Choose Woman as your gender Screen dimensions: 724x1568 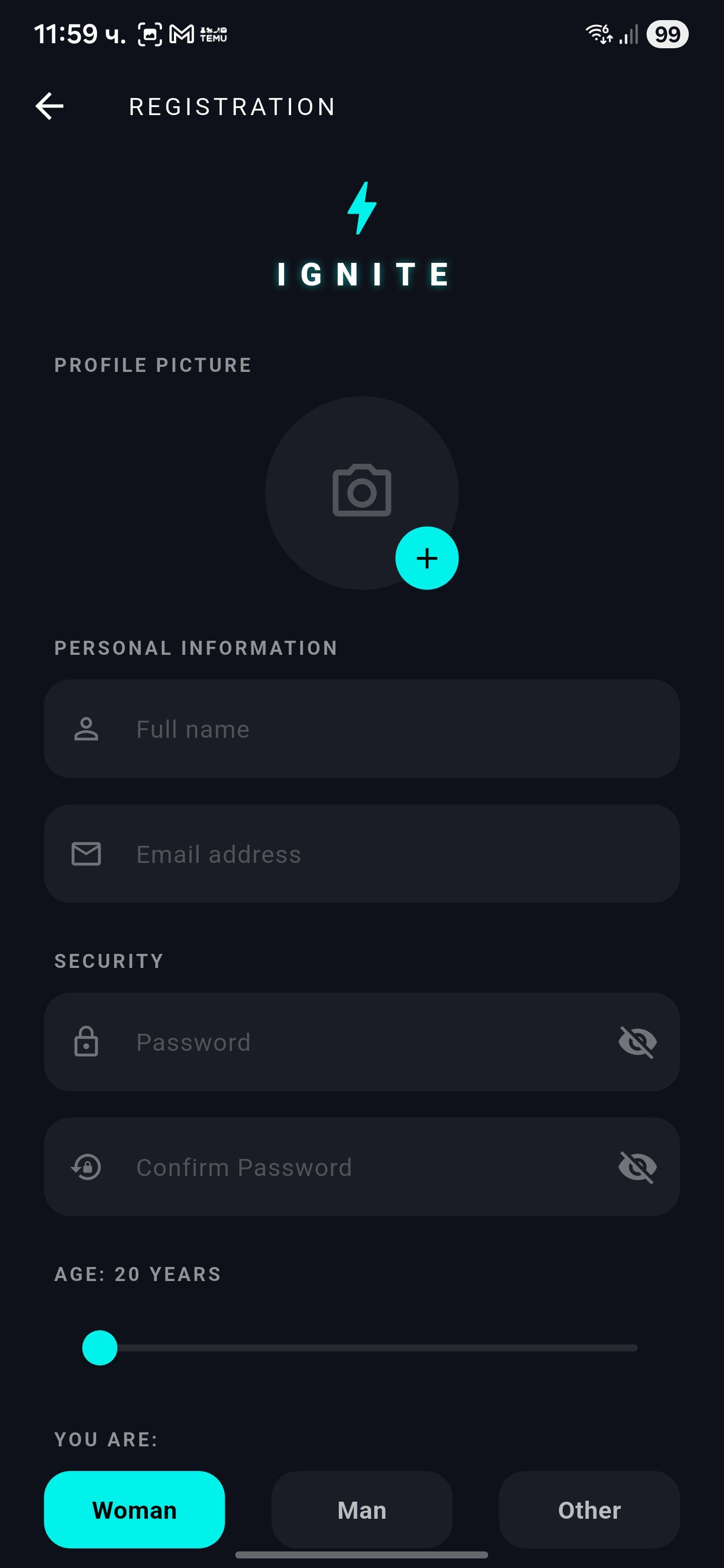click(x=134, y=1510)
